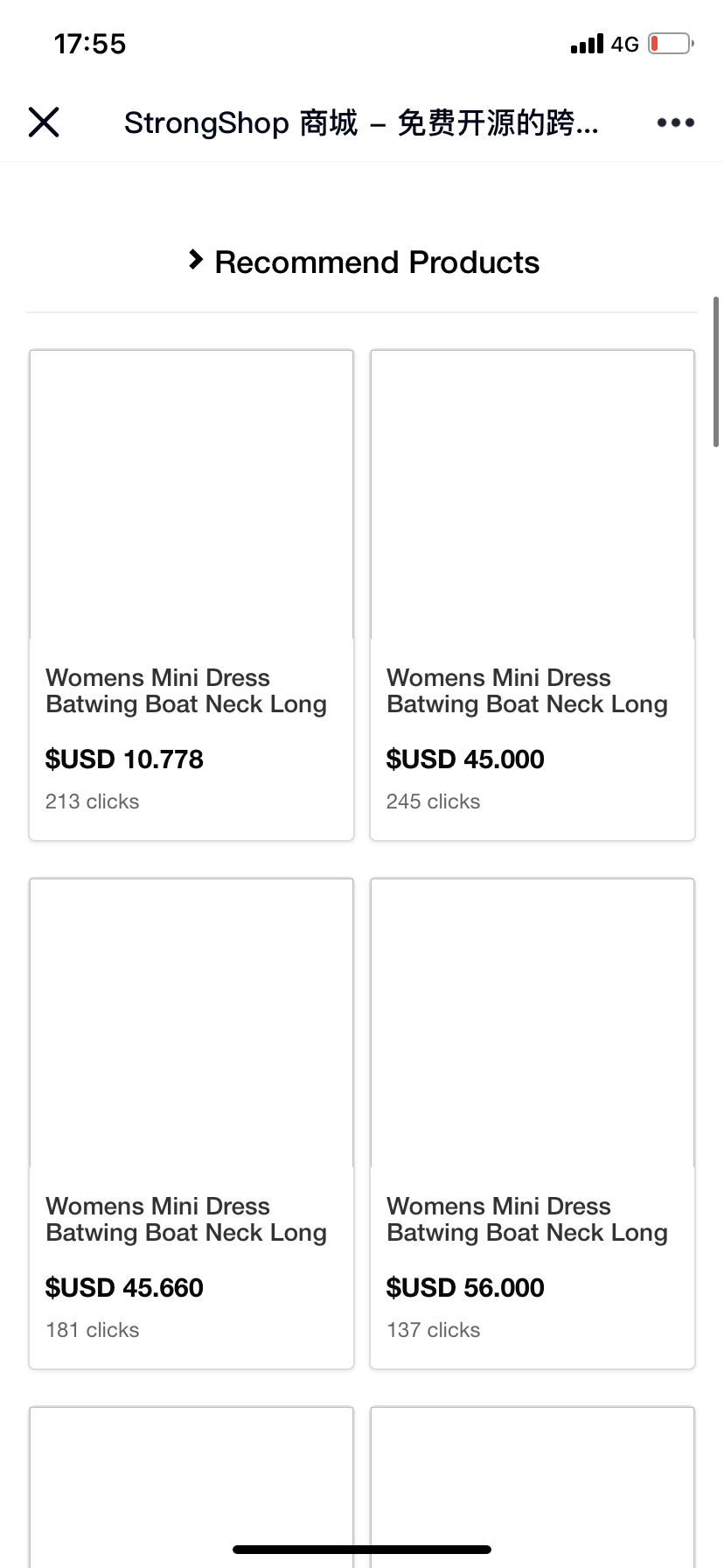724x1568 pixels.
Task: Close the StrongShop web page
Action: pyautogui.click(x=44, y=122)
